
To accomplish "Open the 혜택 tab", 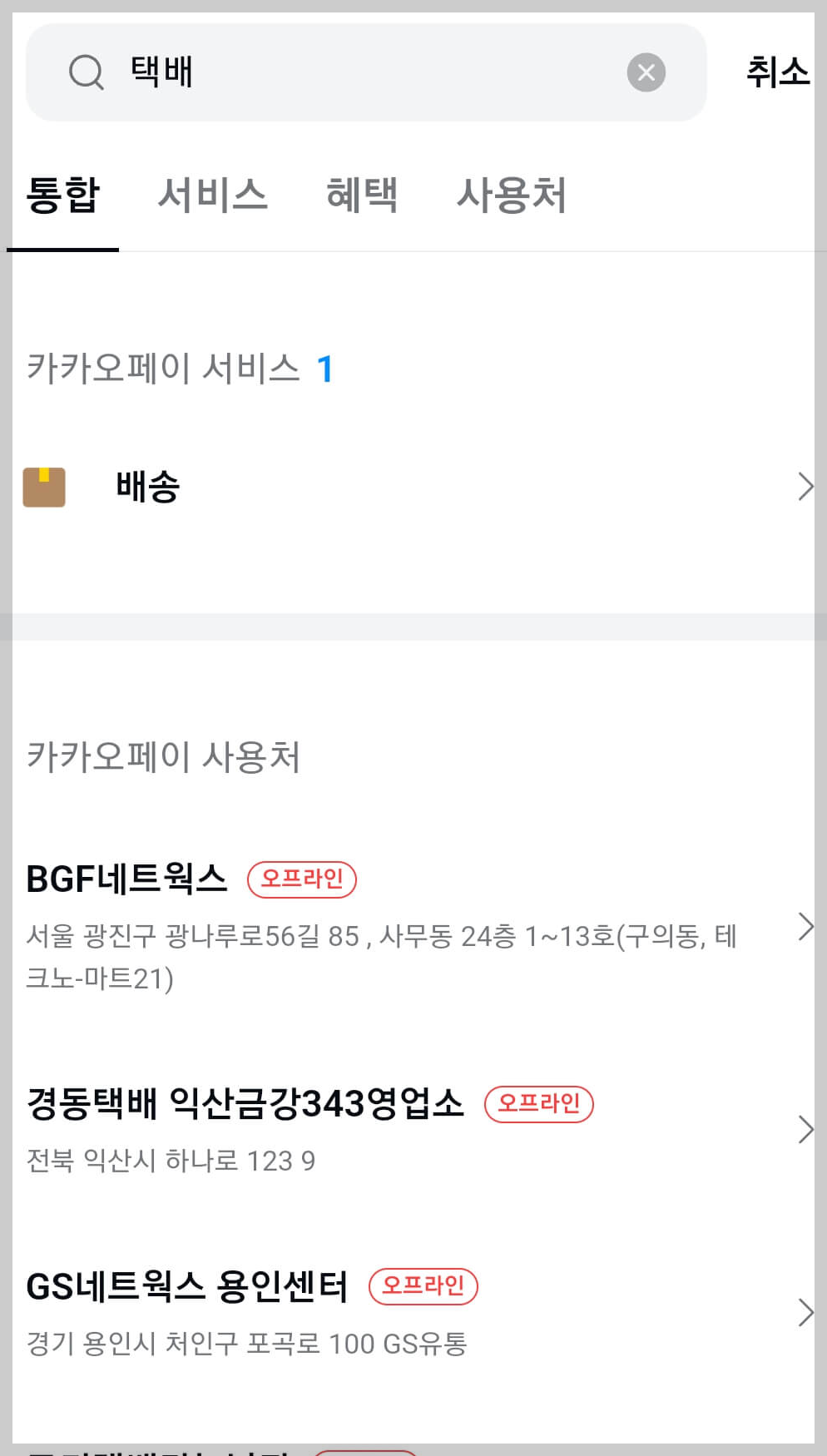I will click(x=363, y=196).
